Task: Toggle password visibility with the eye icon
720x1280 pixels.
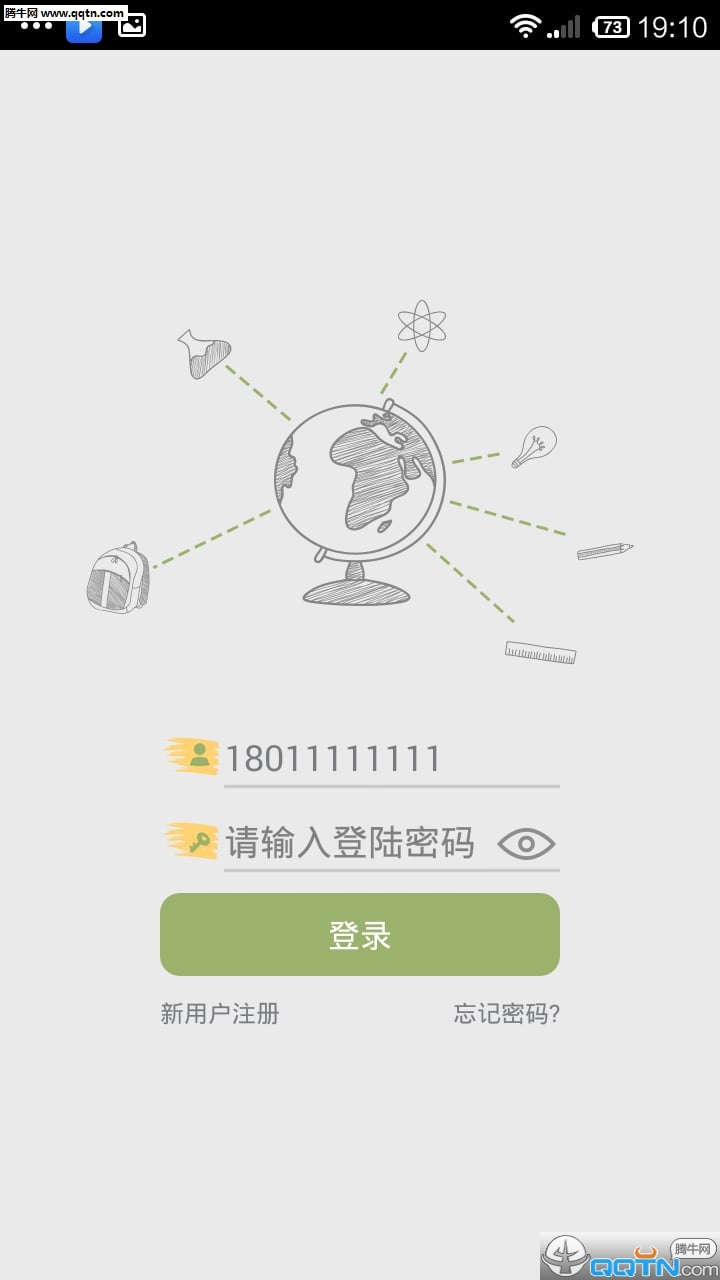Action: 526,844
